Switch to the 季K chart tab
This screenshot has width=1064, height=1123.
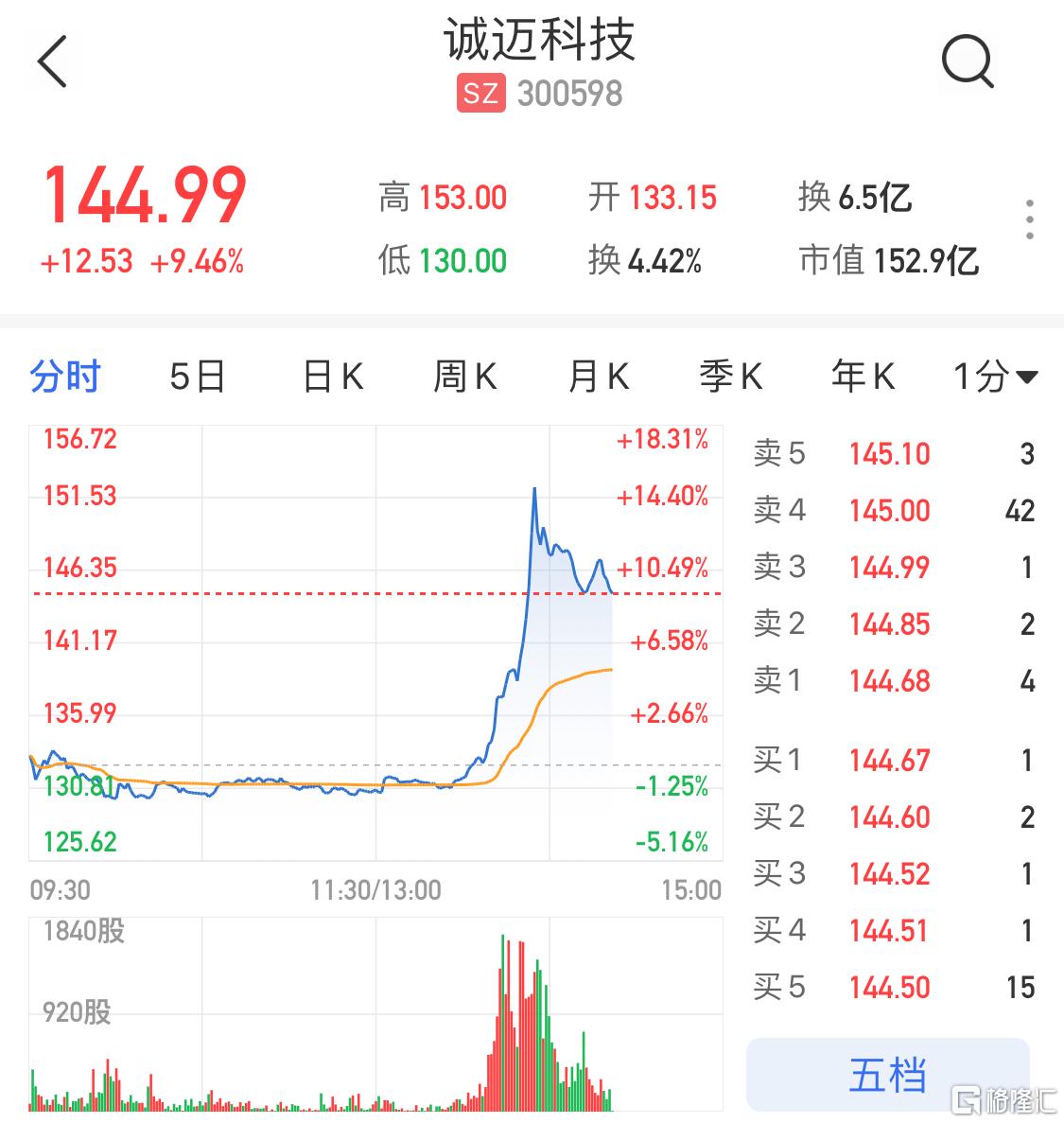pyautogui.click(x=730, y=377)
